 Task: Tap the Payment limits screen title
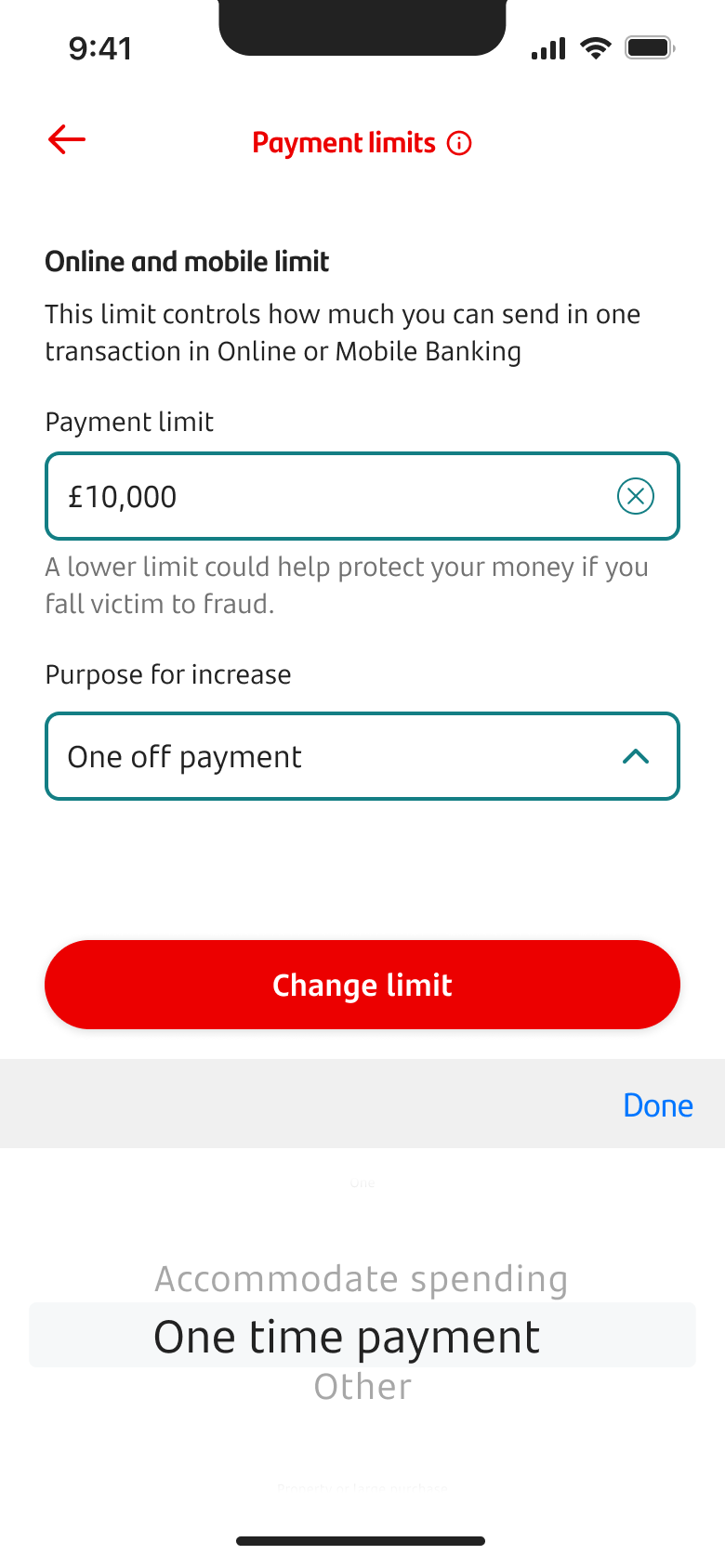[345, 143]
